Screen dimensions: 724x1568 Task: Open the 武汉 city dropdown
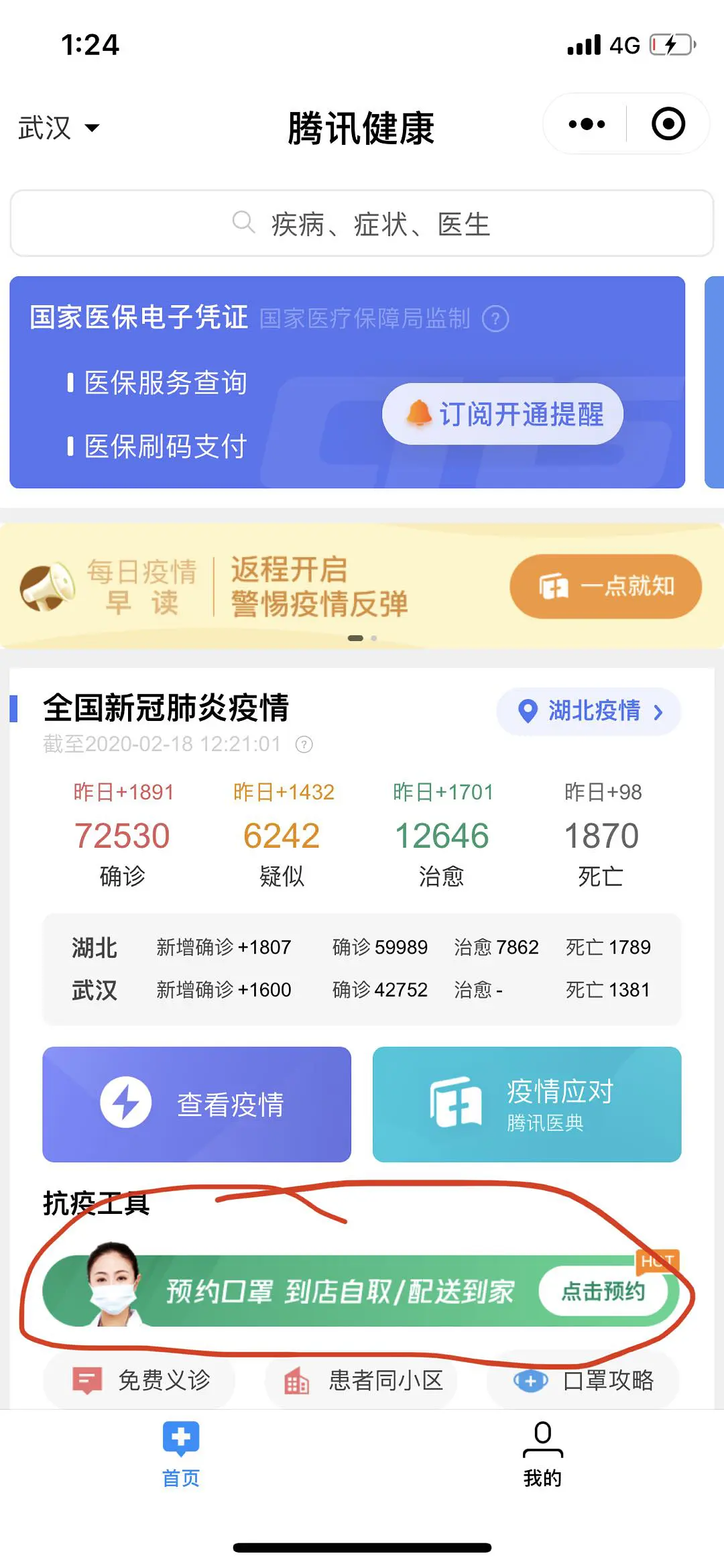59,127
